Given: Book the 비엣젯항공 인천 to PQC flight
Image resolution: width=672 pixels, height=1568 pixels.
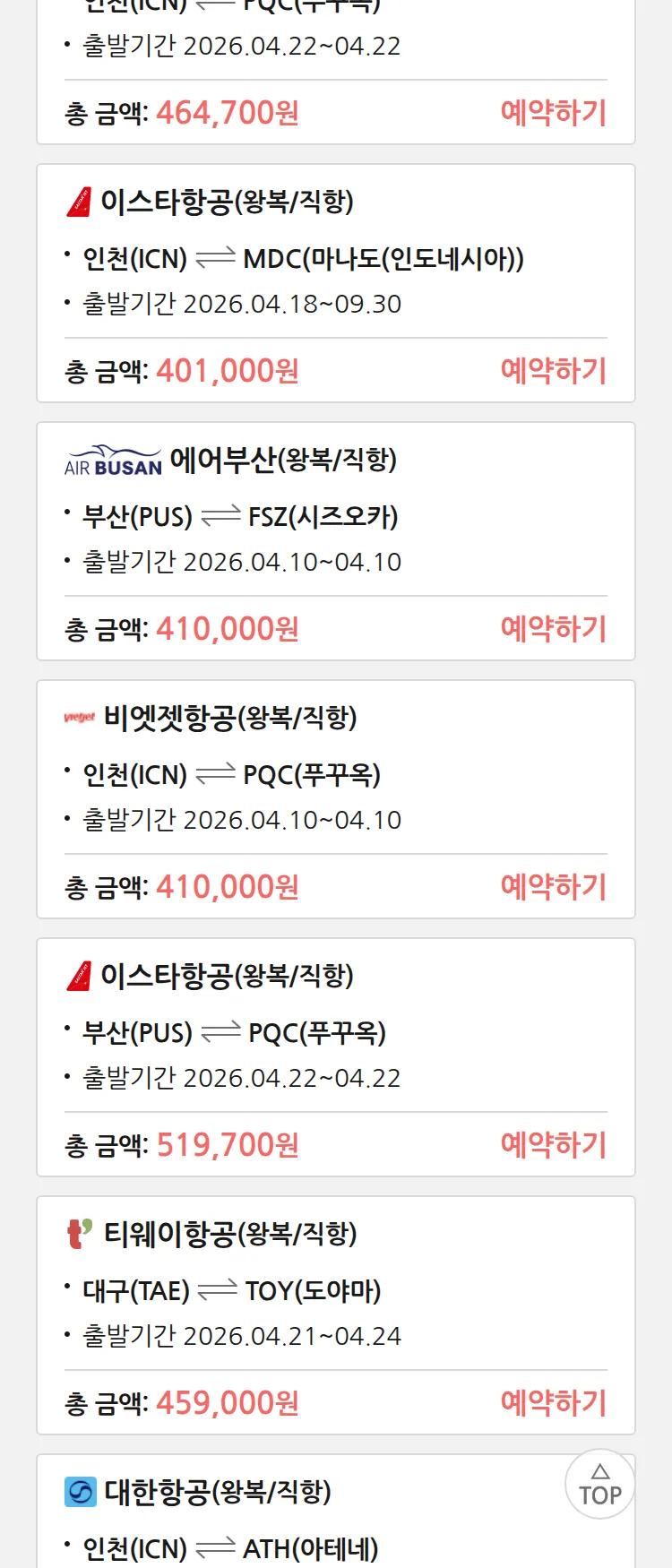Looking at the screenshot, I should point(553,887).
